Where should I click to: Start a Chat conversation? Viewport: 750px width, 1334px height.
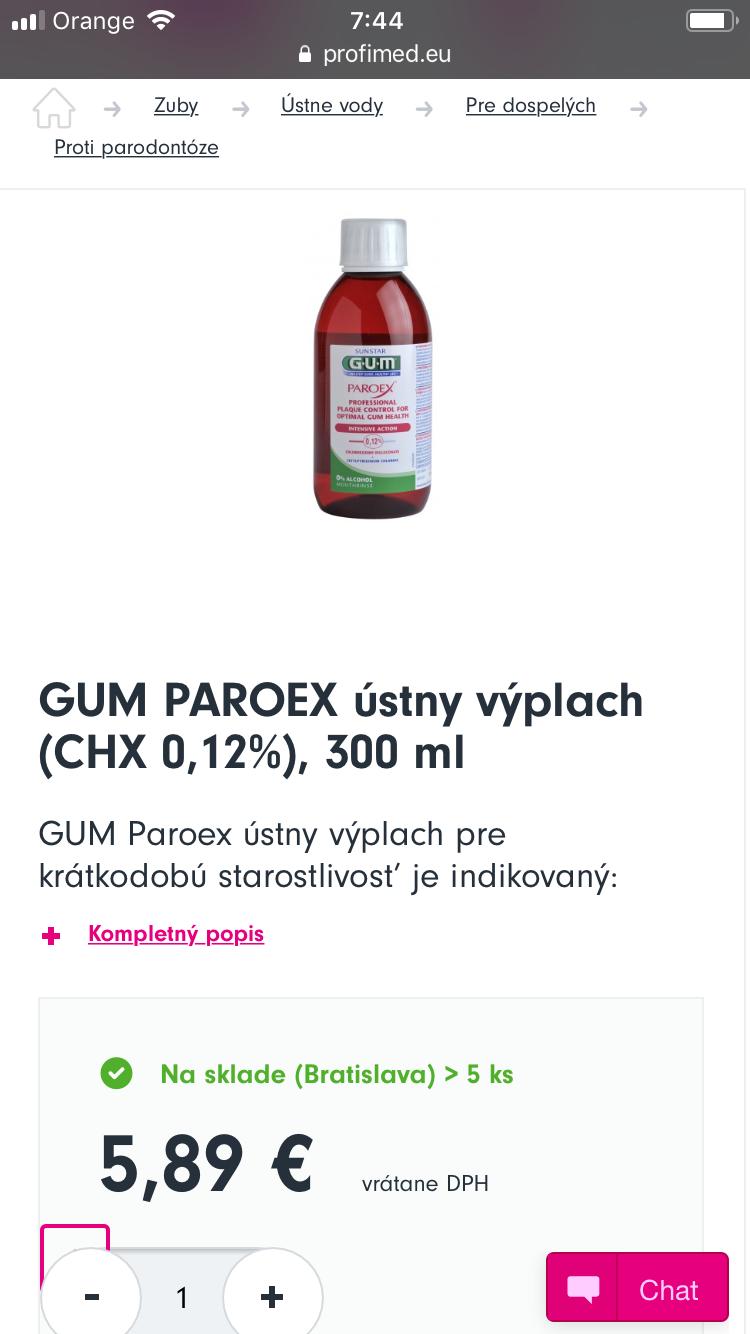(x=637, y=1289)
